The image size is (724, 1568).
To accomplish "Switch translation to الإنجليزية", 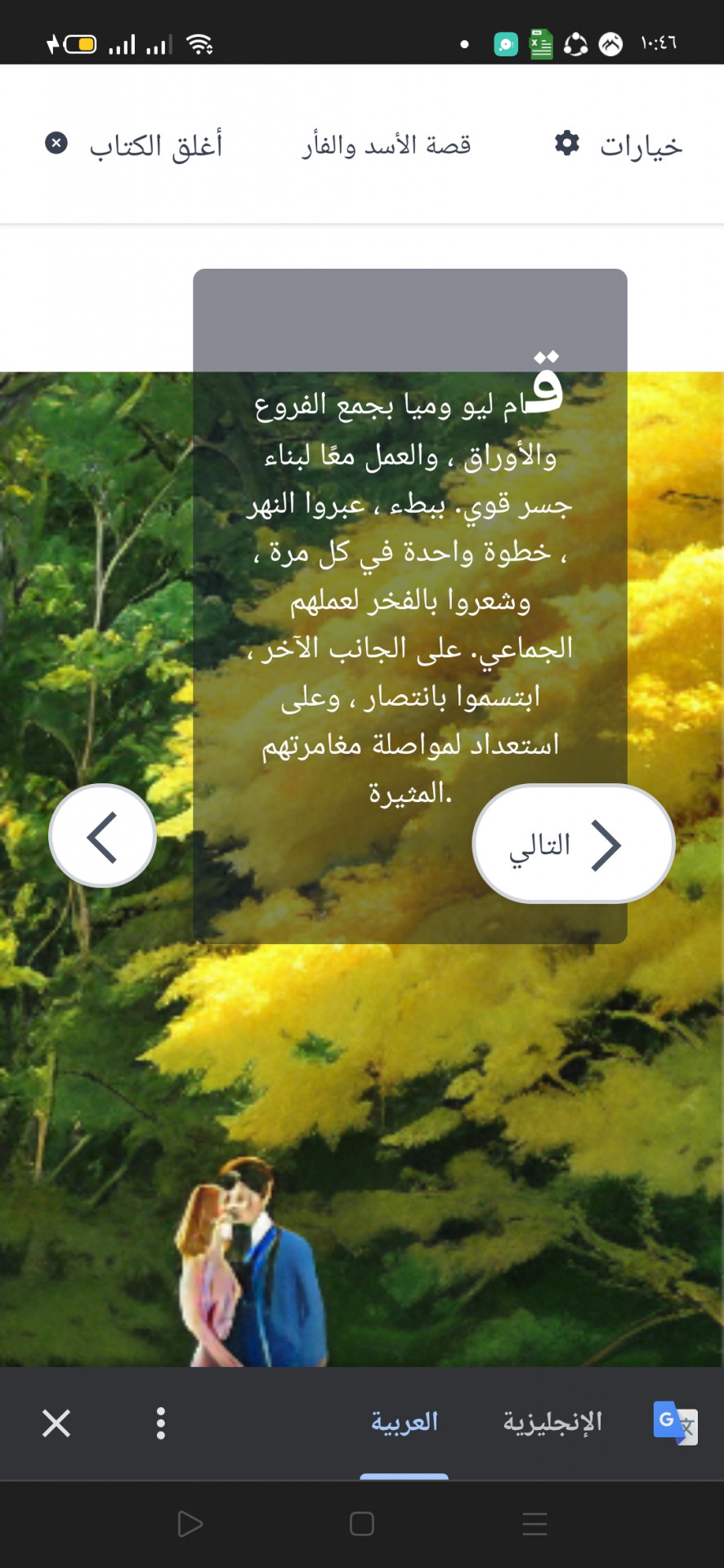I will coord(552,1423).
